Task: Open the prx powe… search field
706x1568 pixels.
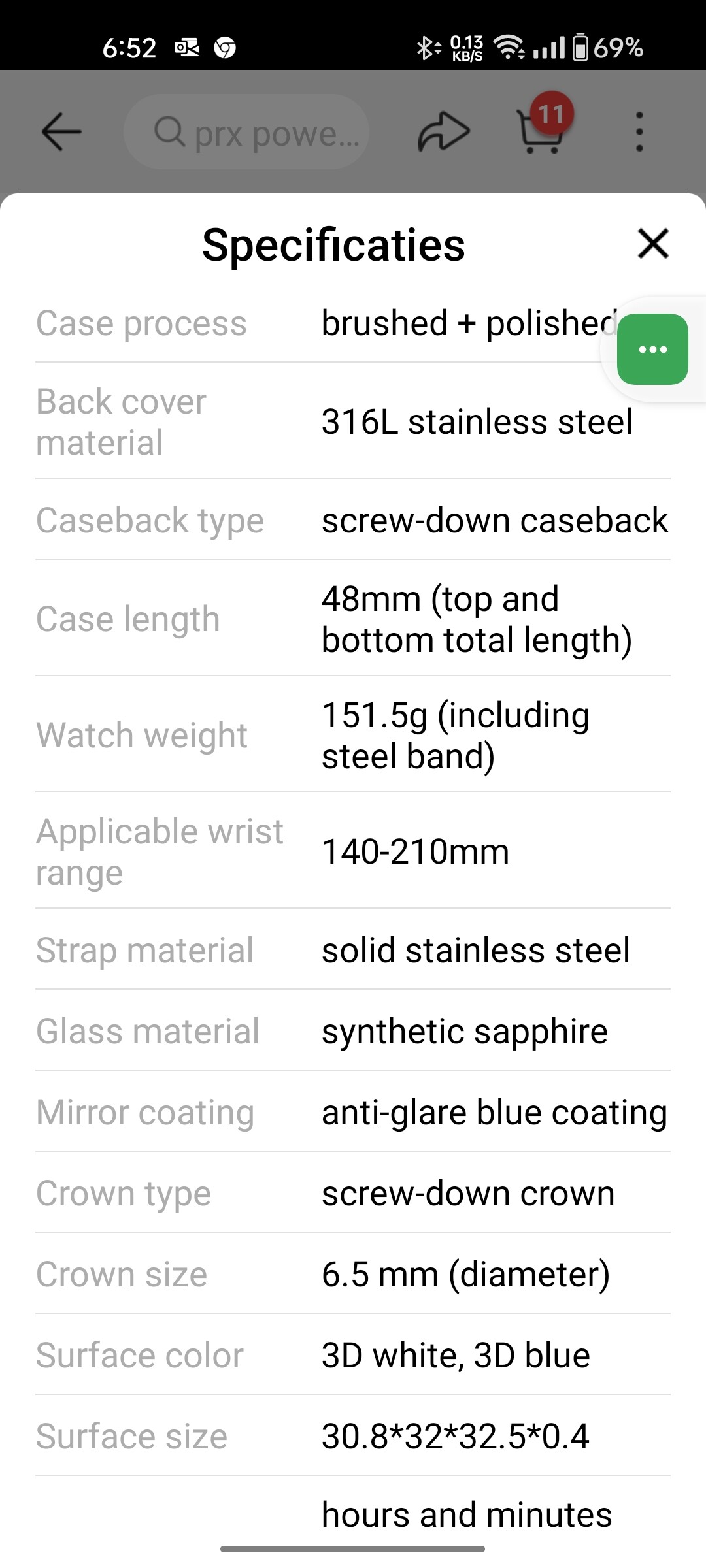Action: pos(246,132)
